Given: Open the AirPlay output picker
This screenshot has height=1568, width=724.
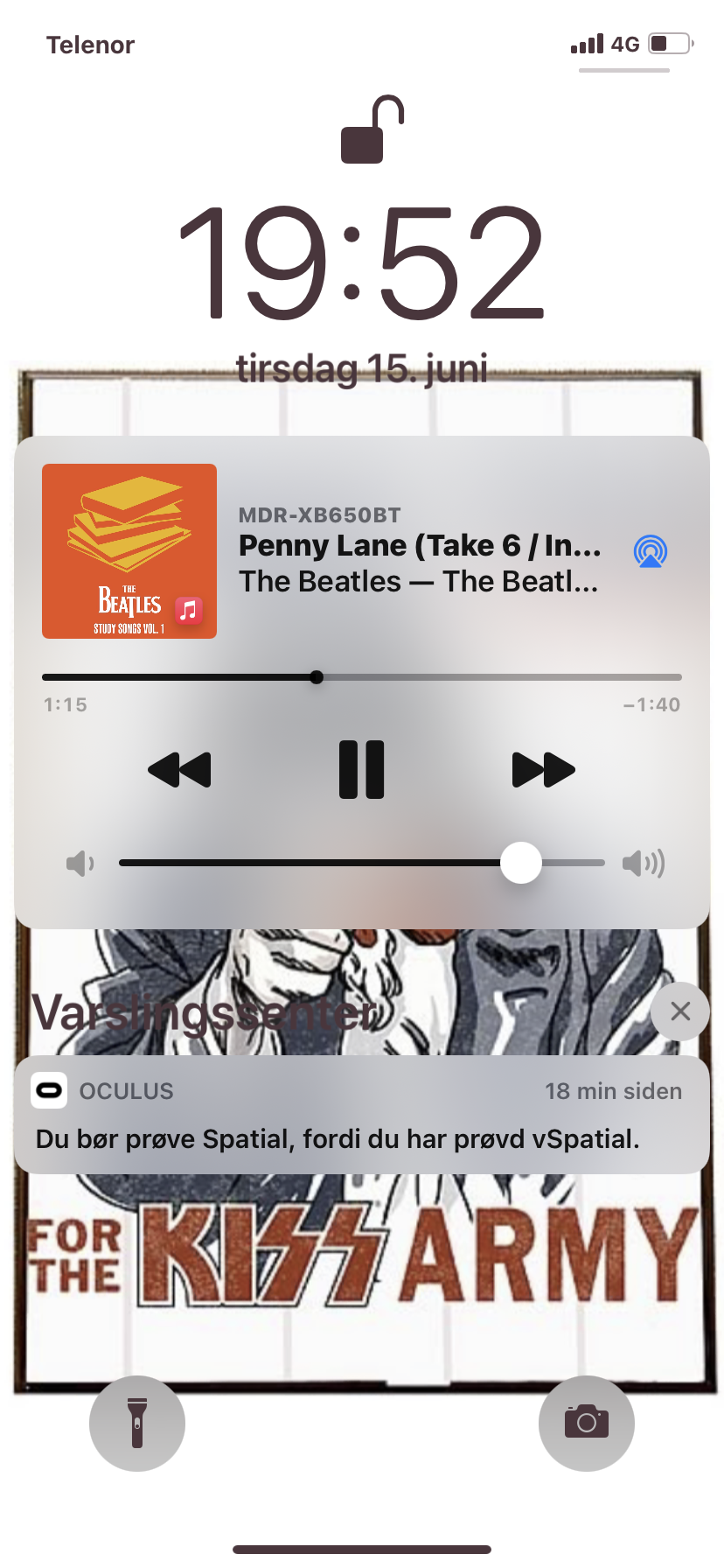Looking at the screenshot, I should pyautogui.click(x=651, y=551).
